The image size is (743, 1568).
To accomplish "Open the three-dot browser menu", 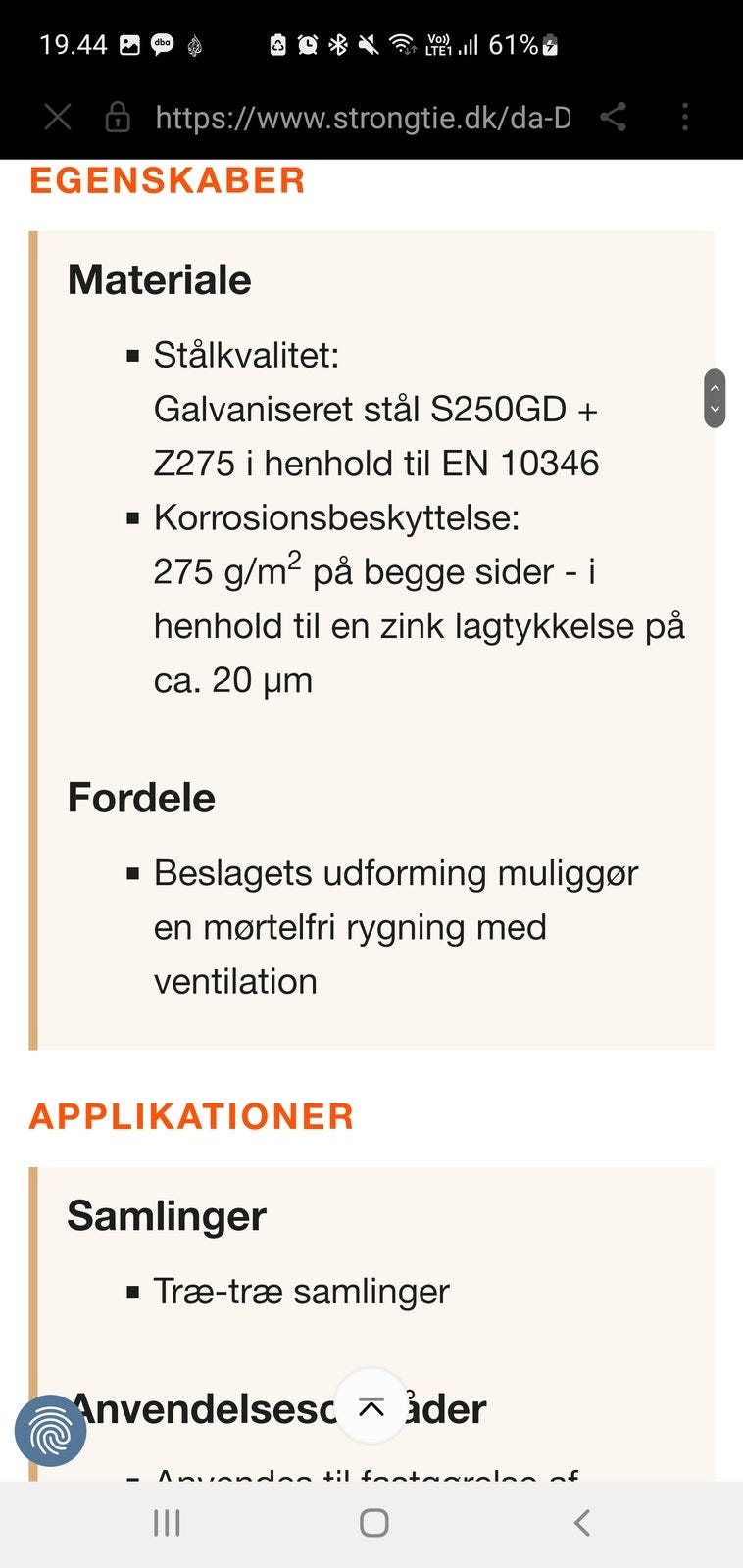I will click(684, 117).
